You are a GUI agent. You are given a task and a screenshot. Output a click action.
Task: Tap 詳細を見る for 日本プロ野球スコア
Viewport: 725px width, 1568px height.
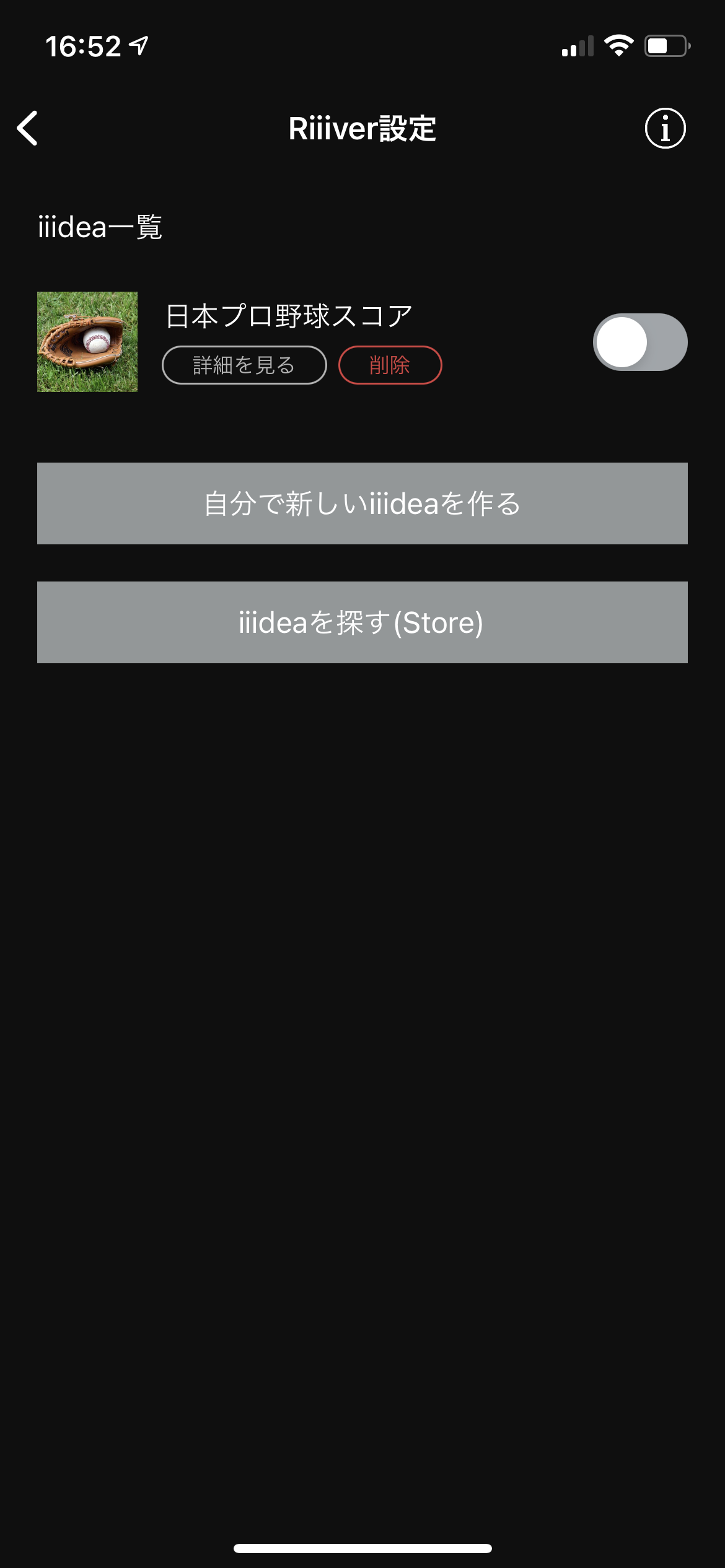[x=244, y=365]
